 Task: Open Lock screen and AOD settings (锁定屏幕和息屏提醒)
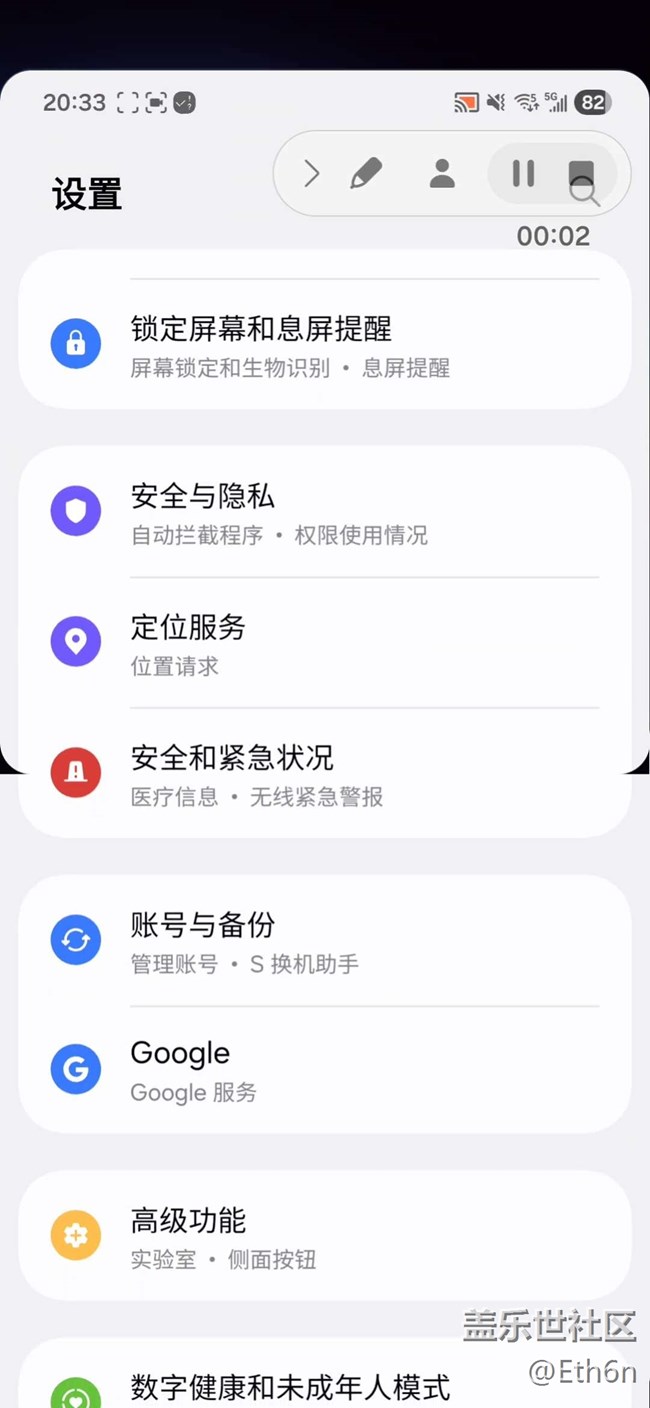(x=325, y=344)
